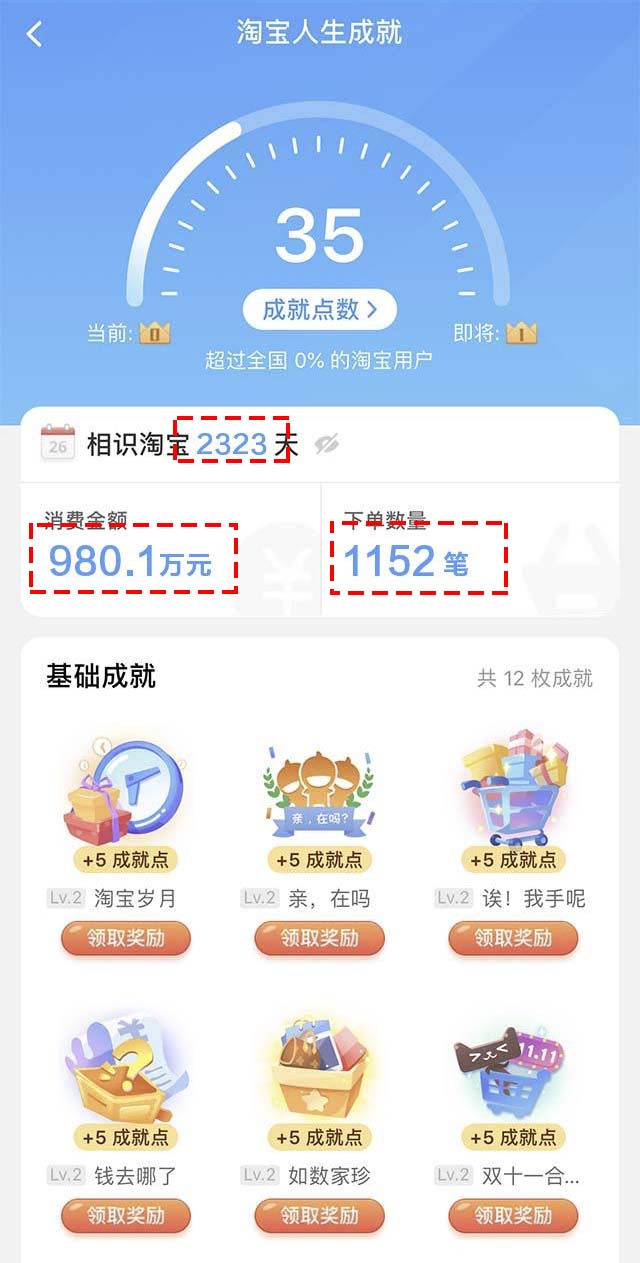
Task: Toggle visibility with the eye icon
Action: tap(326, 445)
